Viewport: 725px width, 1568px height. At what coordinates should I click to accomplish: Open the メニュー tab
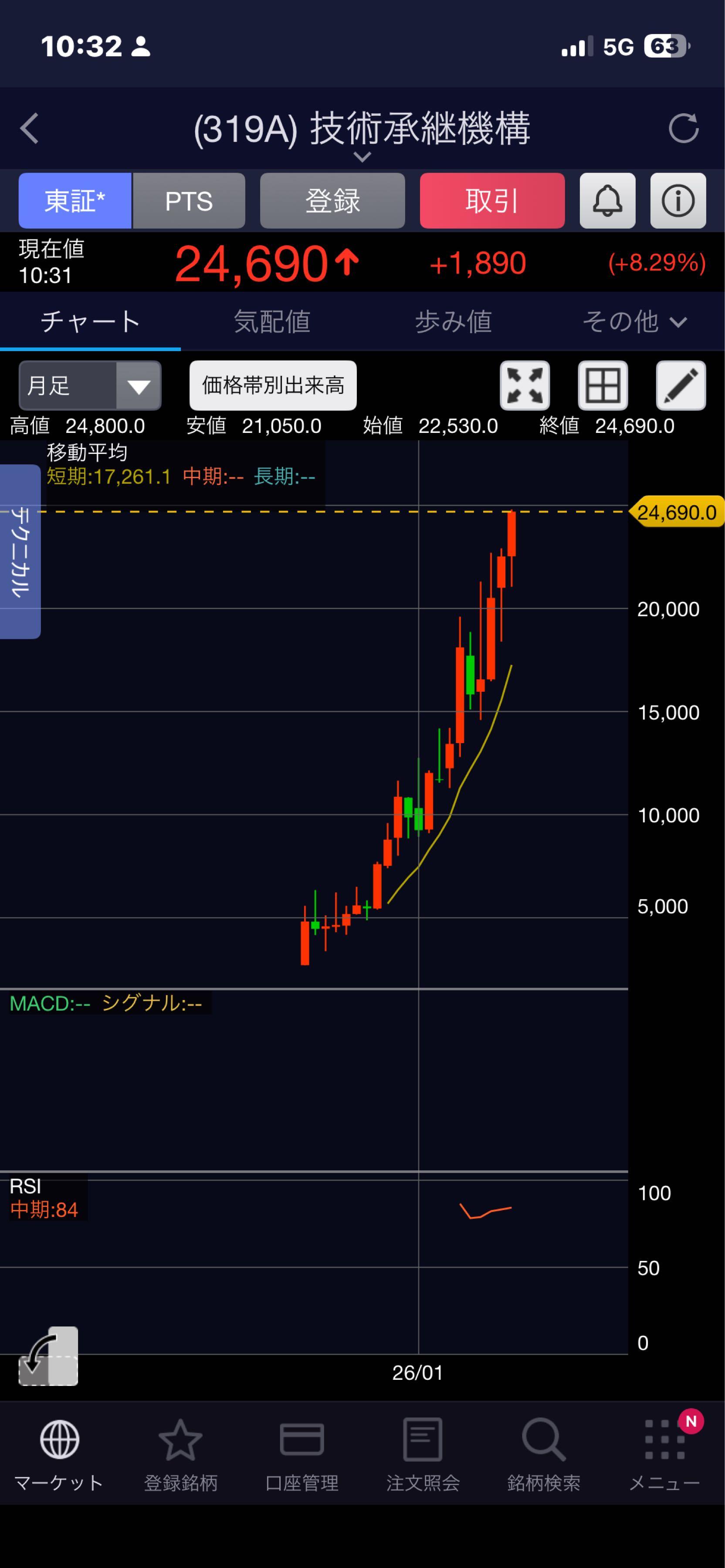(x=665, y=1455)
